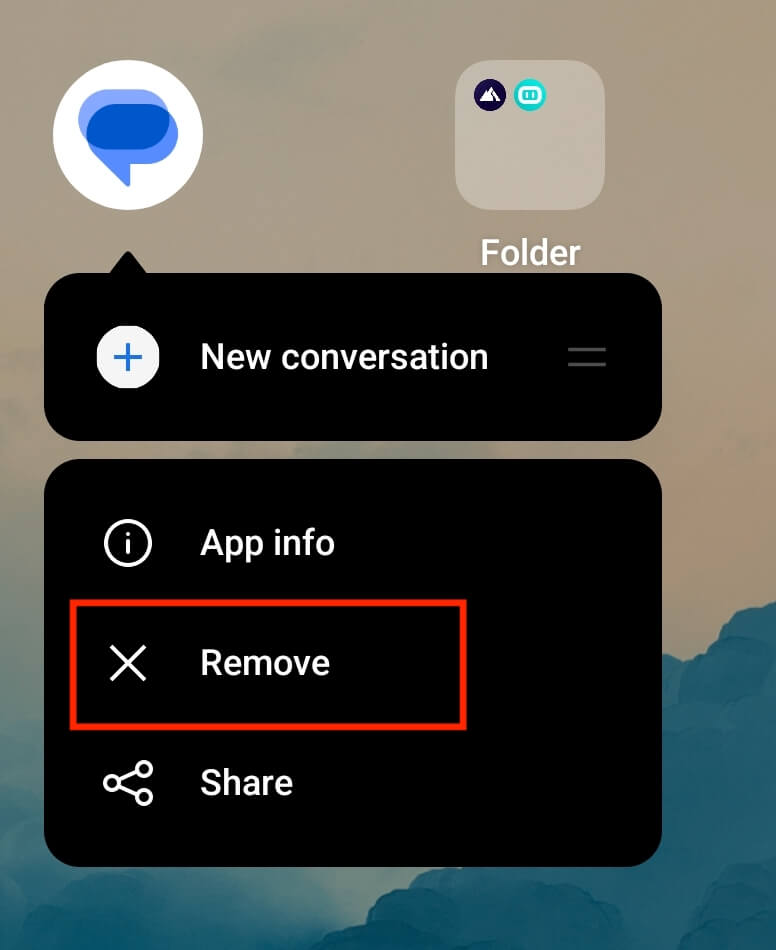Image resolution: width=776 pixels, height=950 pixels.
Task: Start a new conversation shortcut
Action: coord(343,358)
